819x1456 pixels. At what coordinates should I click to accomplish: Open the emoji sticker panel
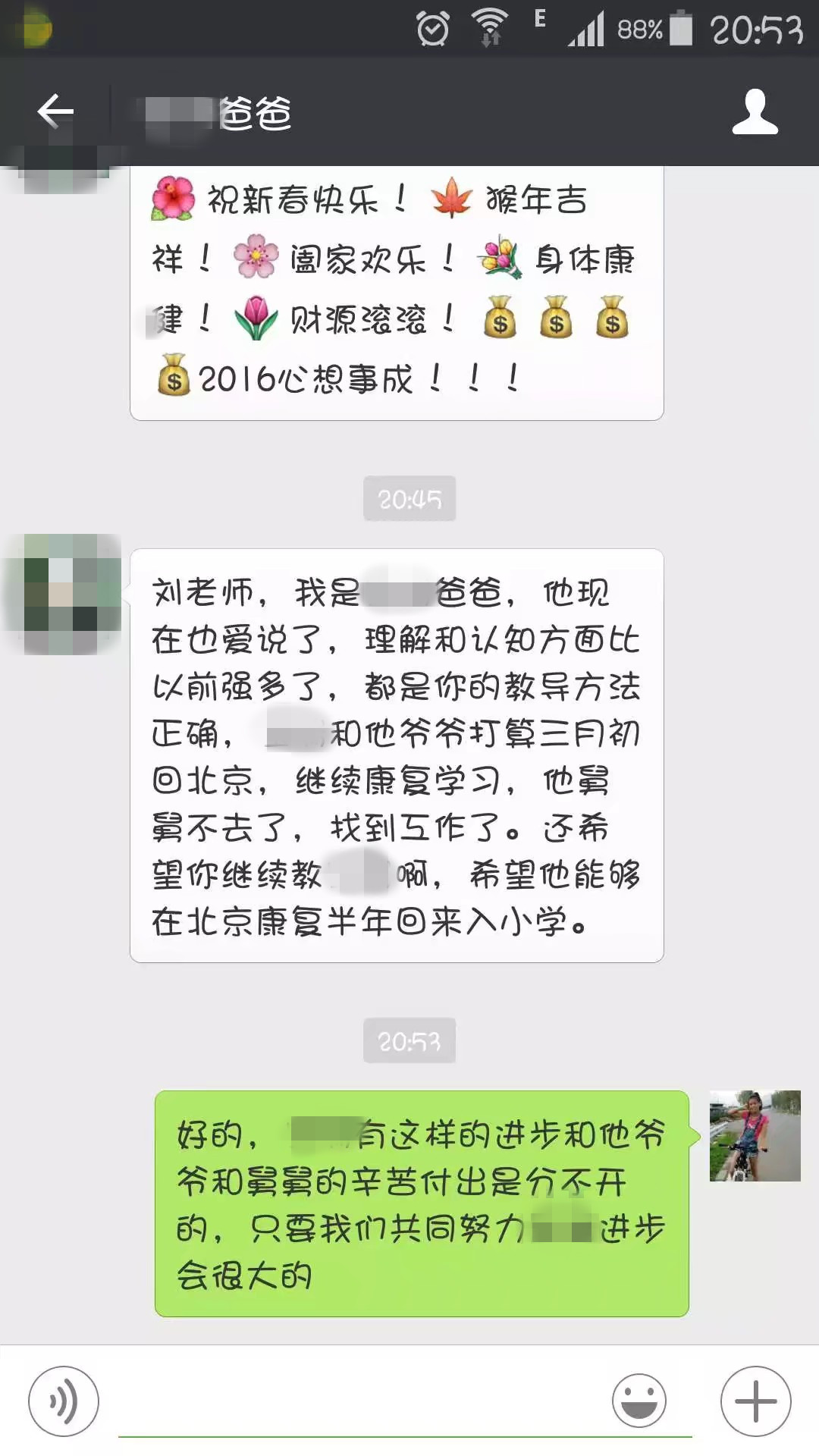point(639,1401)
